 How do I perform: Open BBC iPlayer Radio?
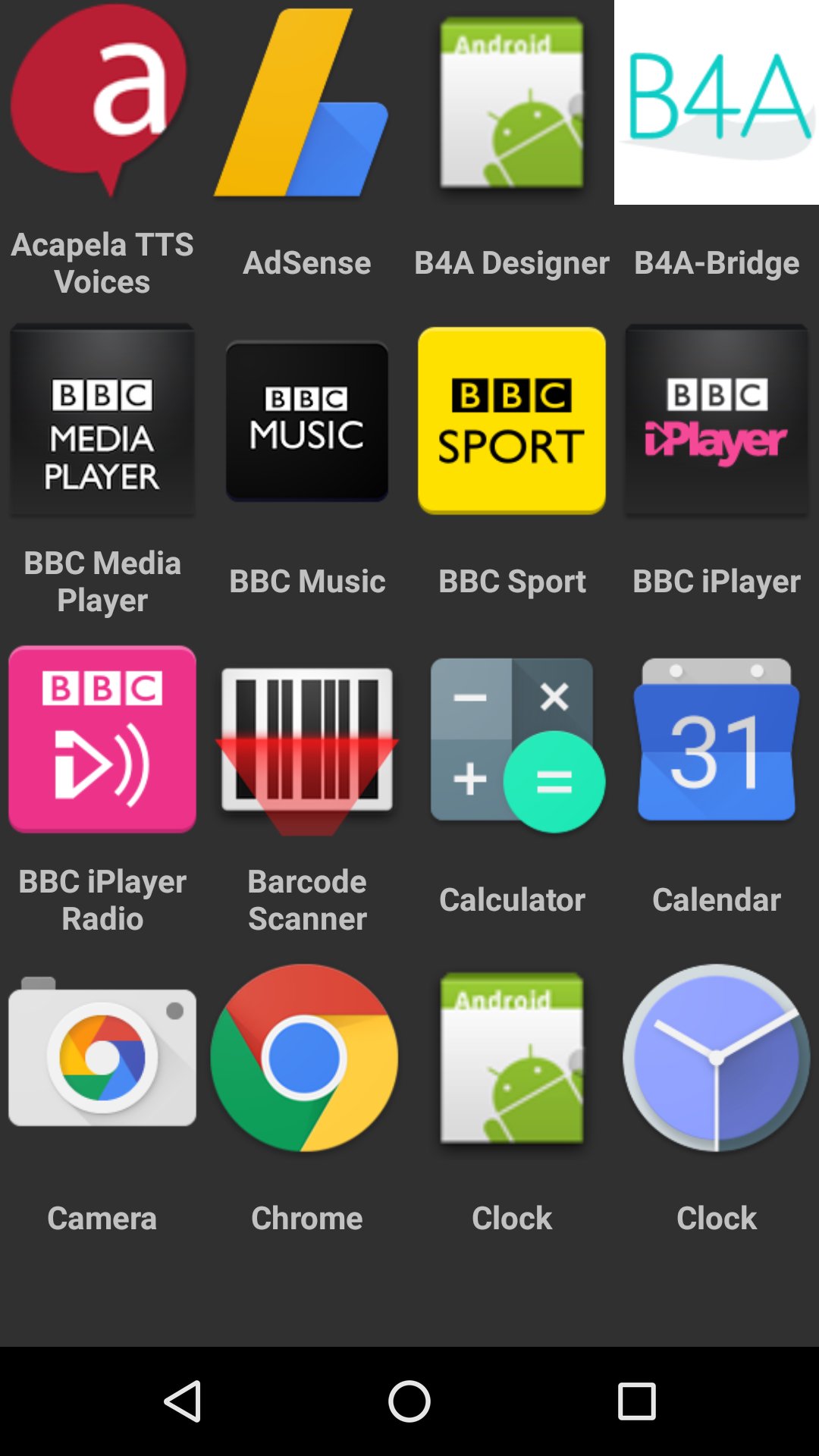click(102, 741)
